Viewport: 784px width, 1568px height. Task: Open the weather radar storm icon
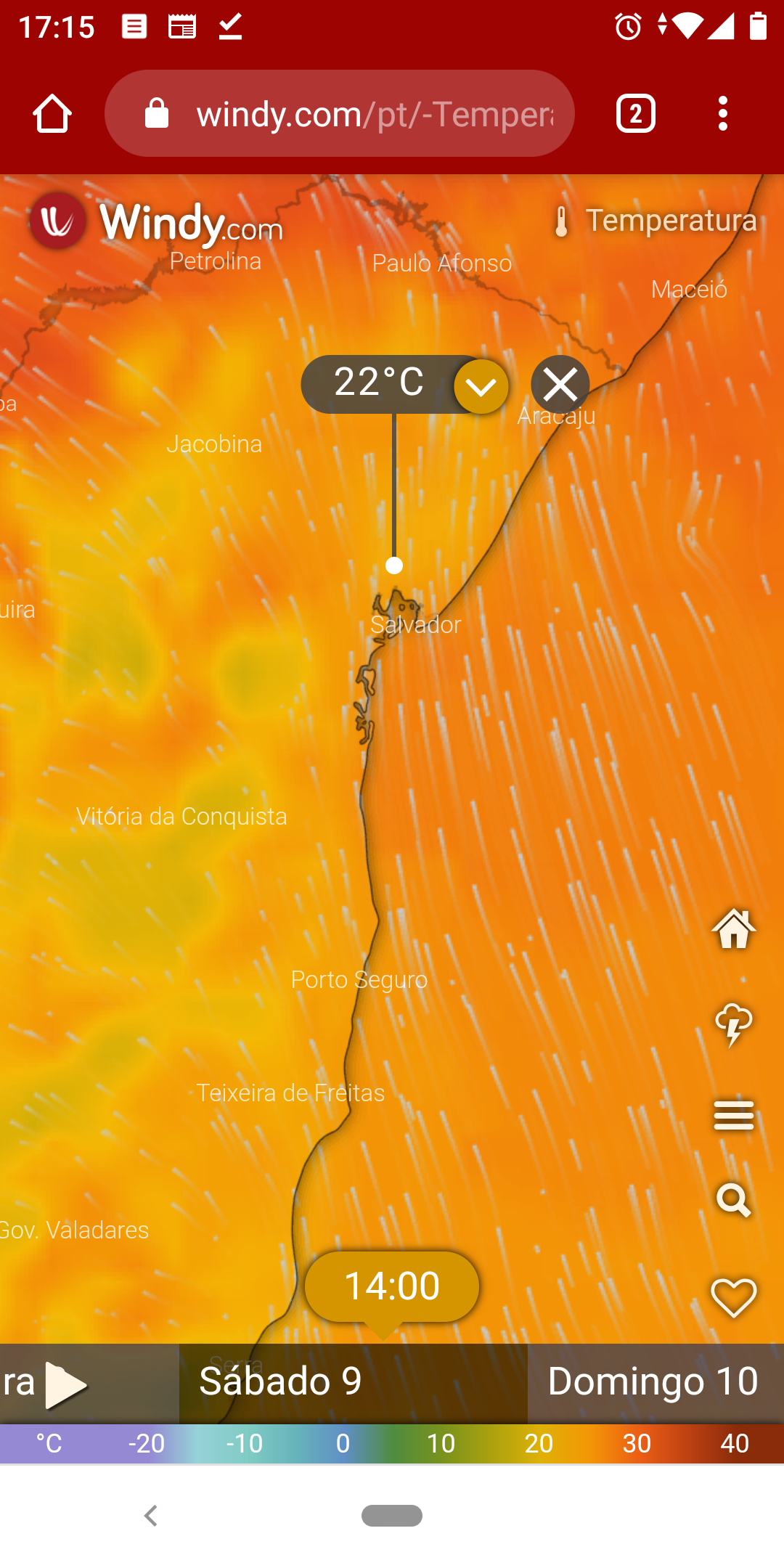pos(734,1024)
